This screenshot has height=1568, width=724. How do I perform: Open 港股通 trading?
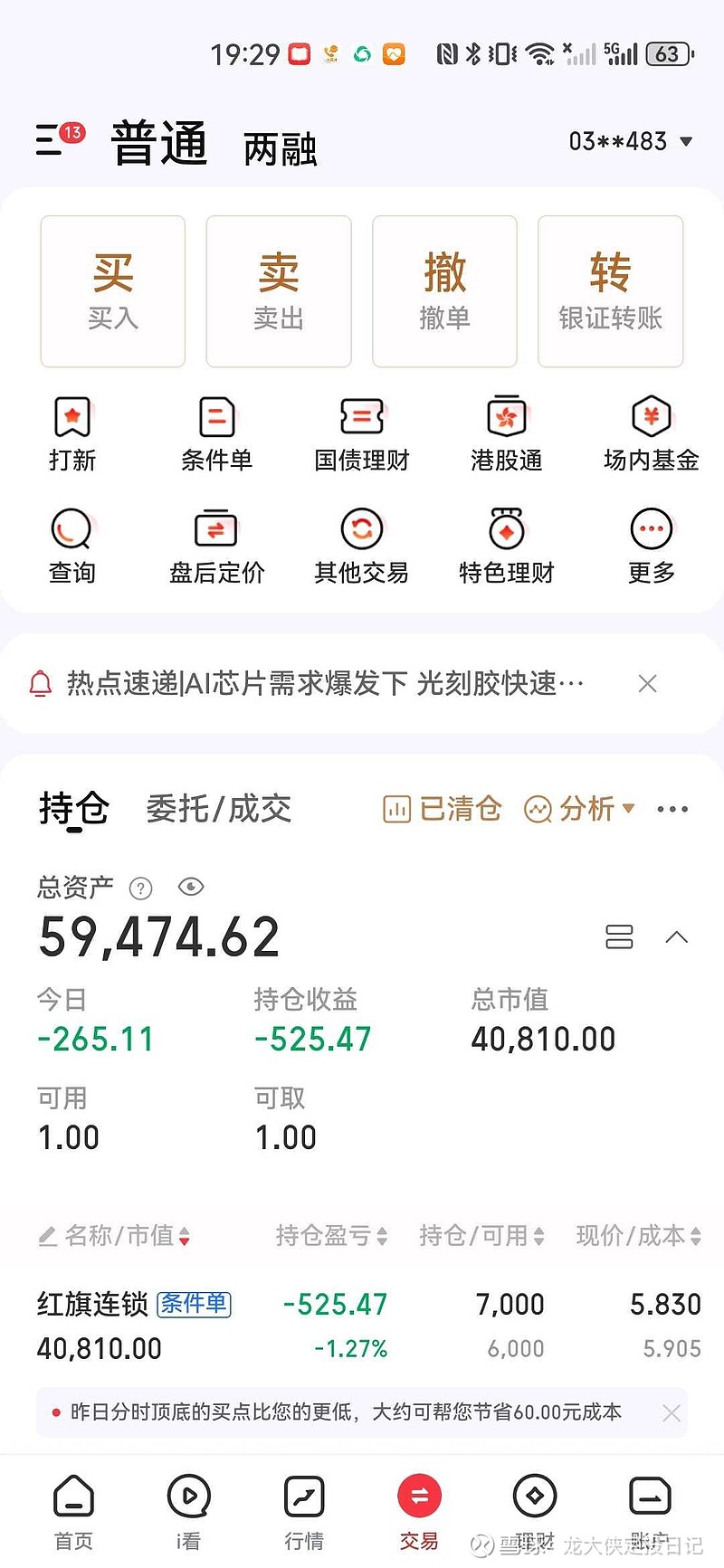click(506, 434)
